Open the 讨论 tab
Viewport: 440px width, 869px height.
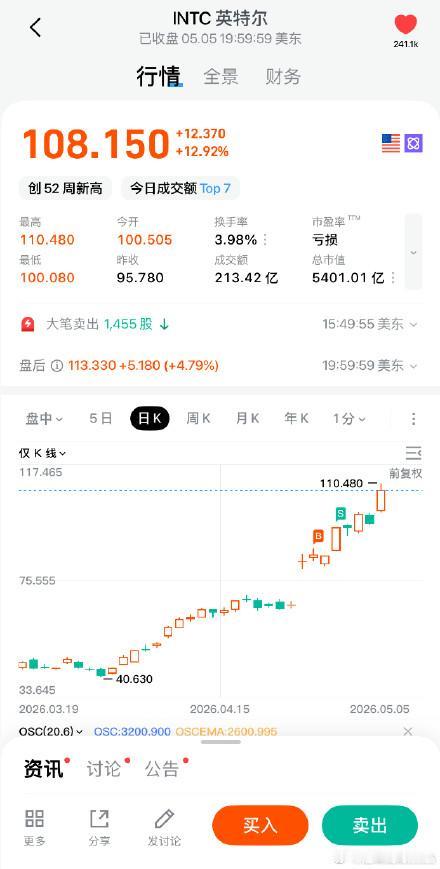103,769
